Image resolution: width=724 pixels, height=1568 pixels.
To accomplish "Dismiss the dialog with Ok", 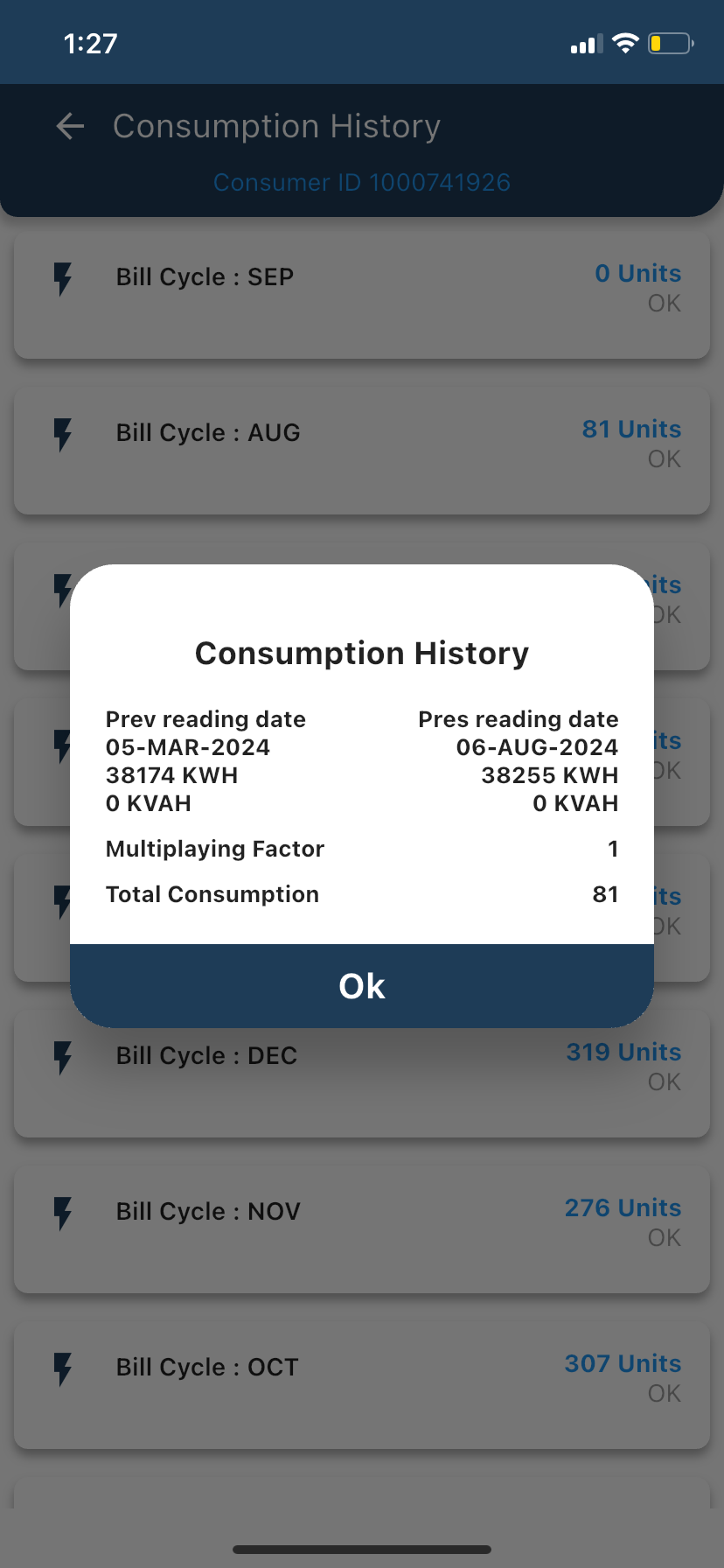I will pyautogui.click(x=362, y=985).
